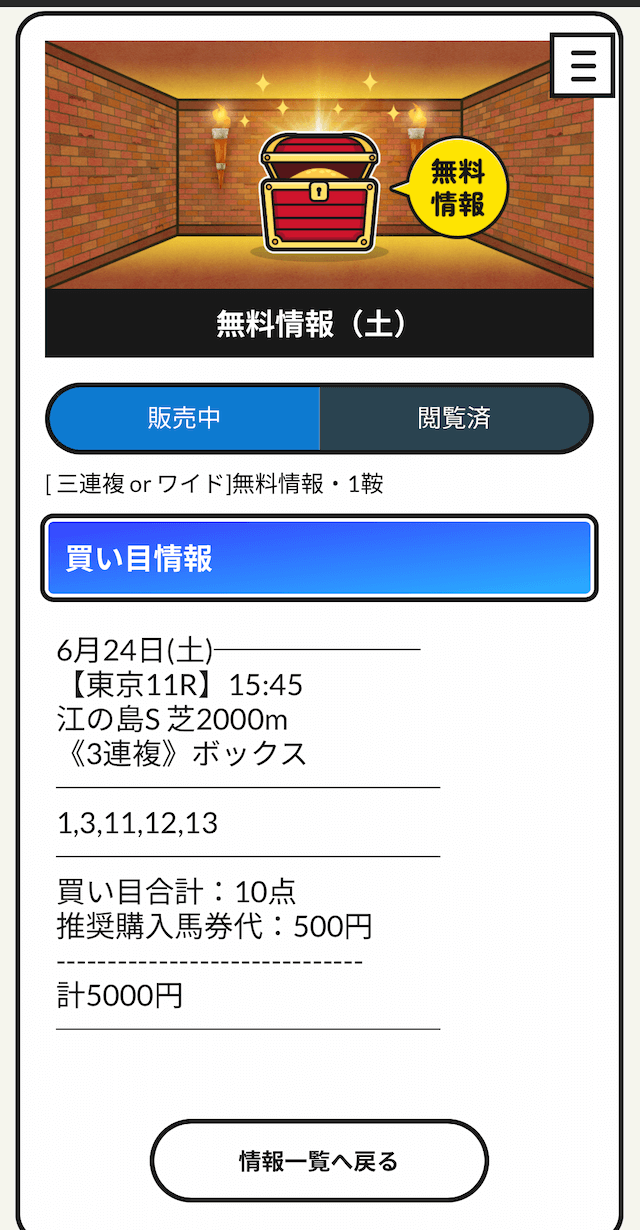Switch to the 販売中 tab
The width and height of the screenshot is (640, 1230).
tap(184, 418)
